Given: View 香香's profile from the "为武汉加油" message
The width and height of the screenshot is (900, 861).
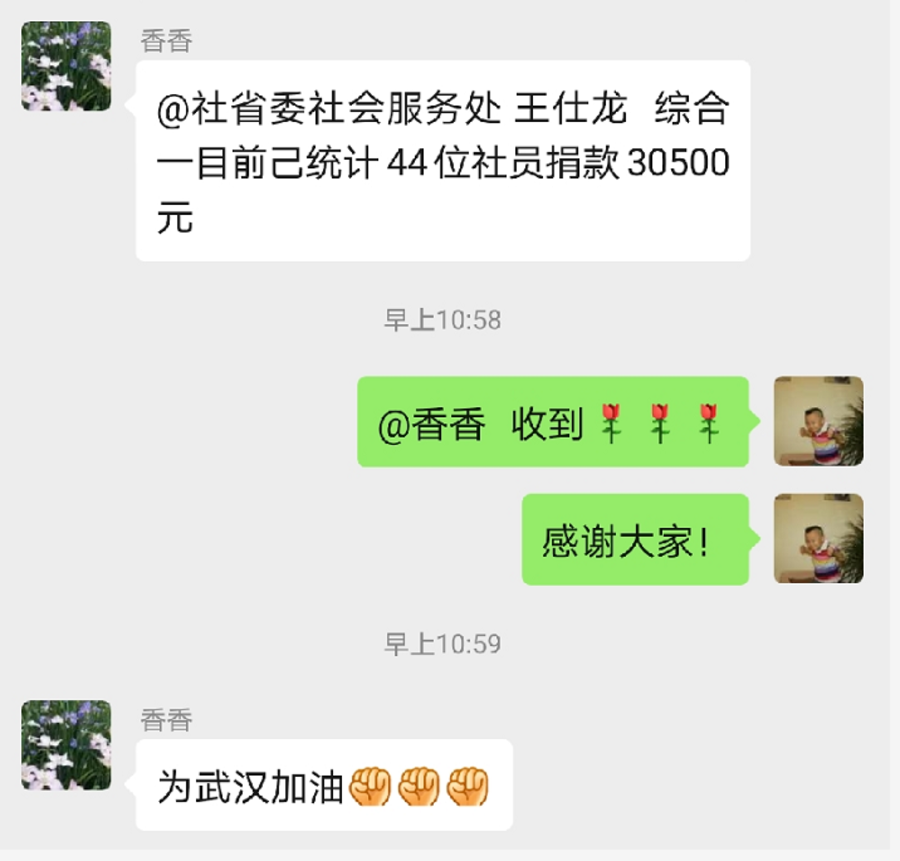Looking at the screenshot, I should coord(66,745).
